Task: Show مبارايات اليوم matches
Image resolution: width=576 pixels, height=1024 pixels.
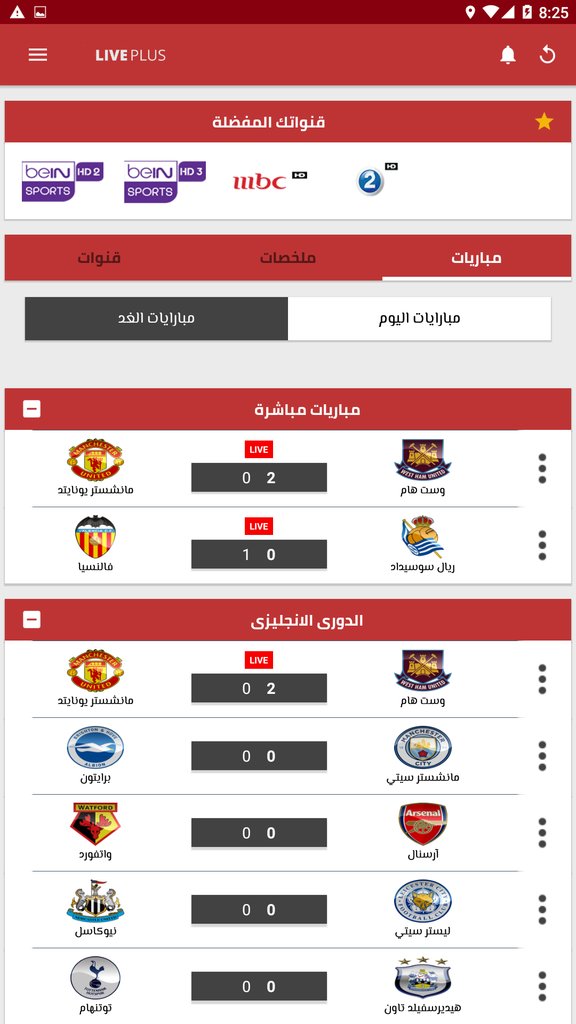Action: pos(419,318)
